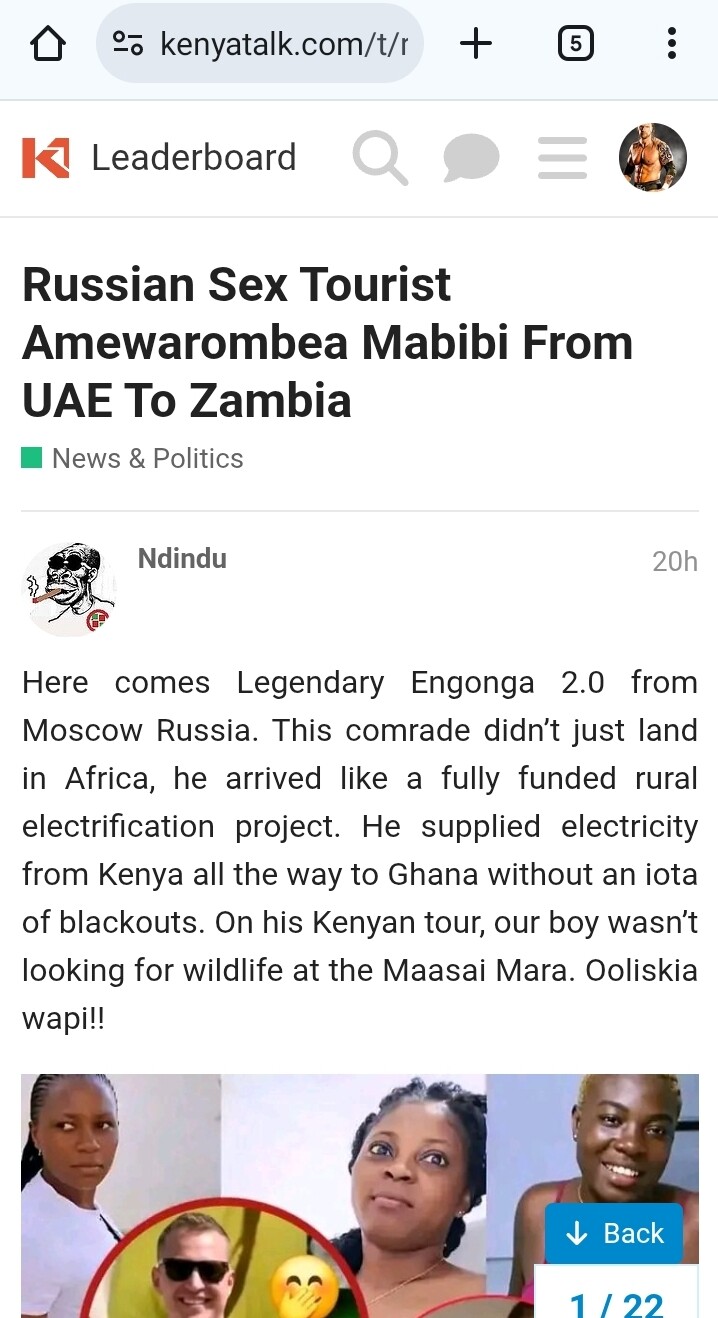Open your profile avatar menu

click(x=653, y=158)
